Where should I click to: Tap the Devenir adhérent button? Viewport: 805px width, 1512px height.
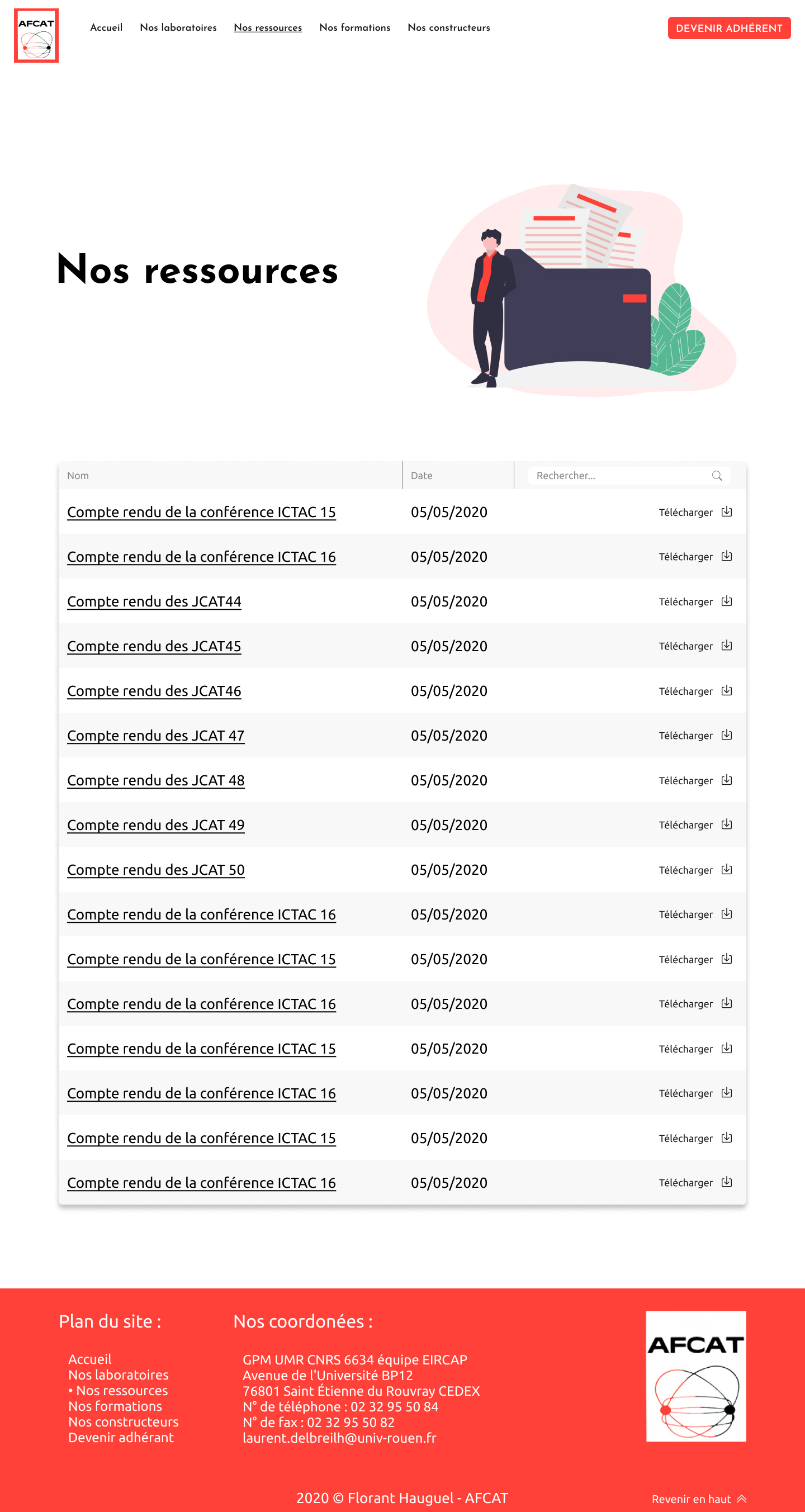[730, 28]
